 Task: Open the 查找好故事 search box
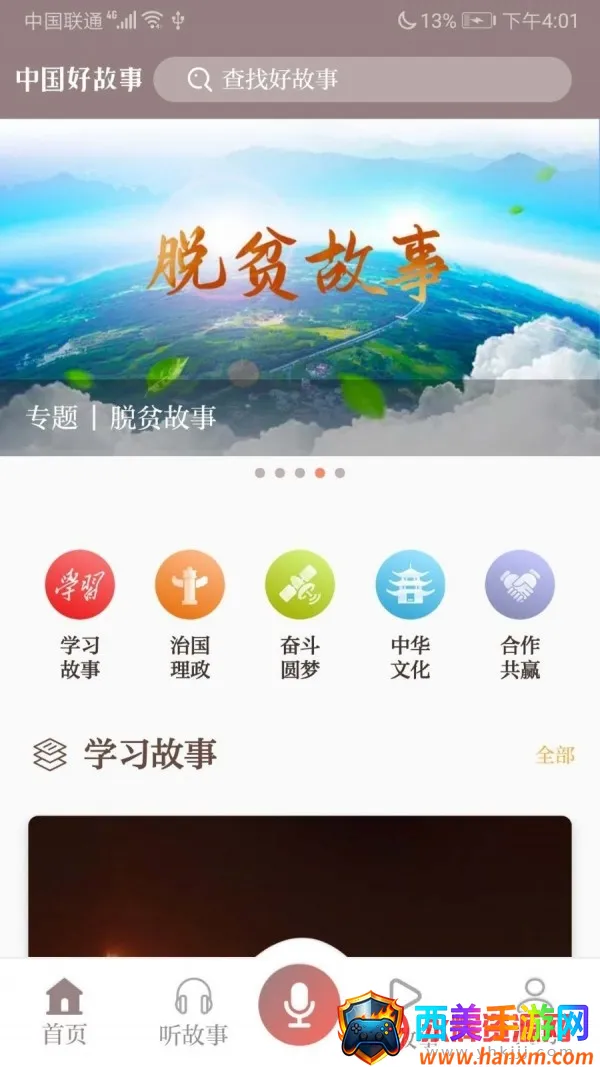pyautogui.click(x=362, y=80)
